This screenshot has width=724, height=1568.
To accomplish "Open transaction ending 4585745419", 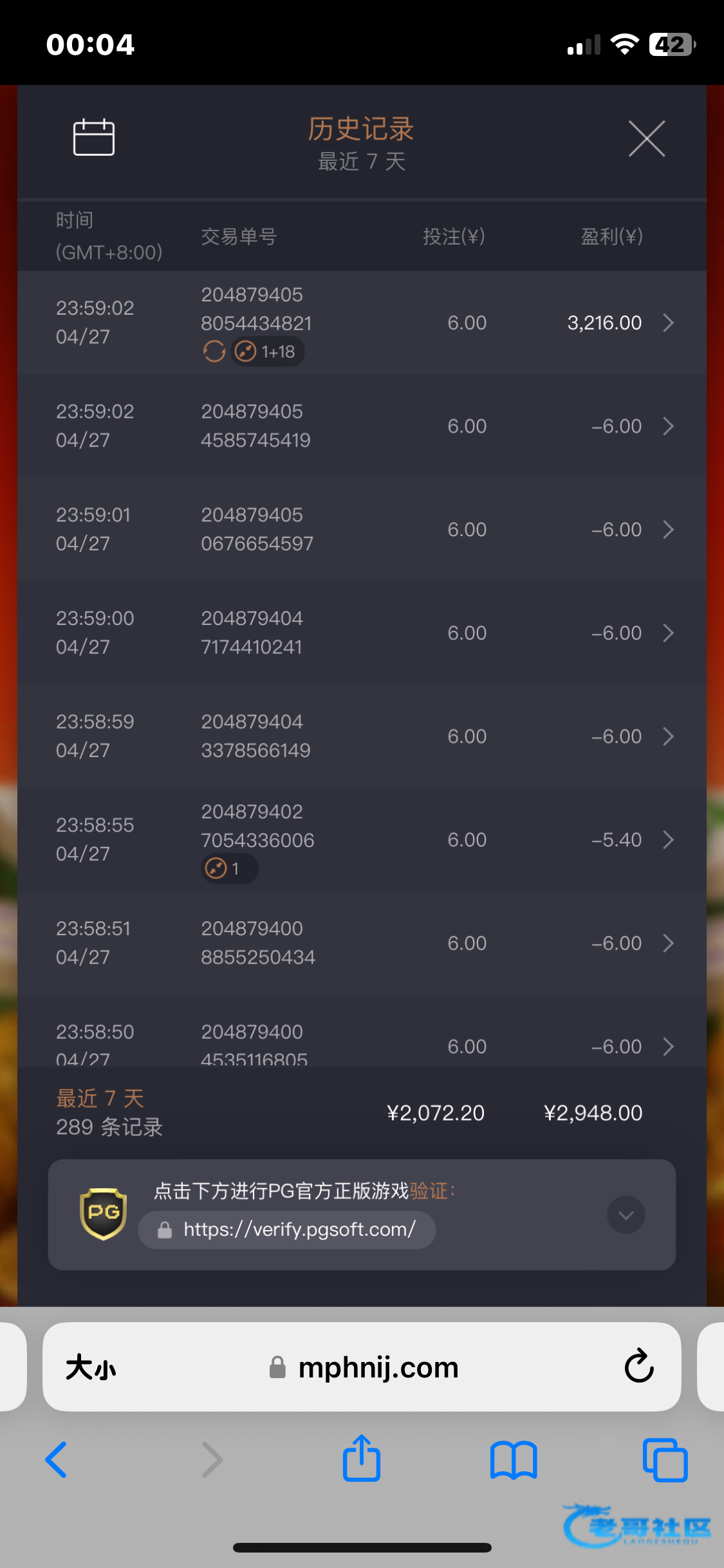I will pyautogui.click(x=668, y=426).
